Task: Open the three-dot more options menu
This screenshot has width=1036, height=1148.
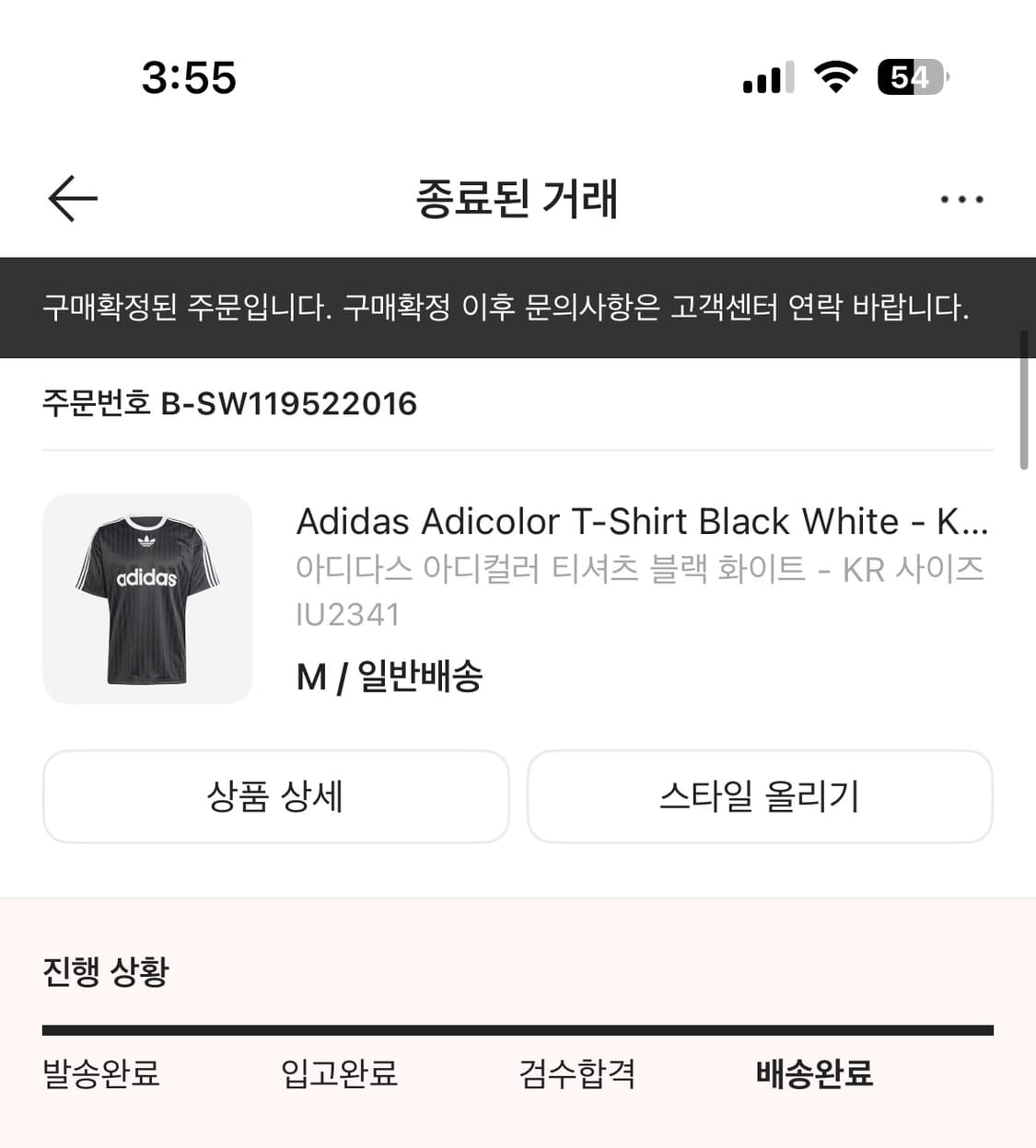Action: click(x=960, y=198)
